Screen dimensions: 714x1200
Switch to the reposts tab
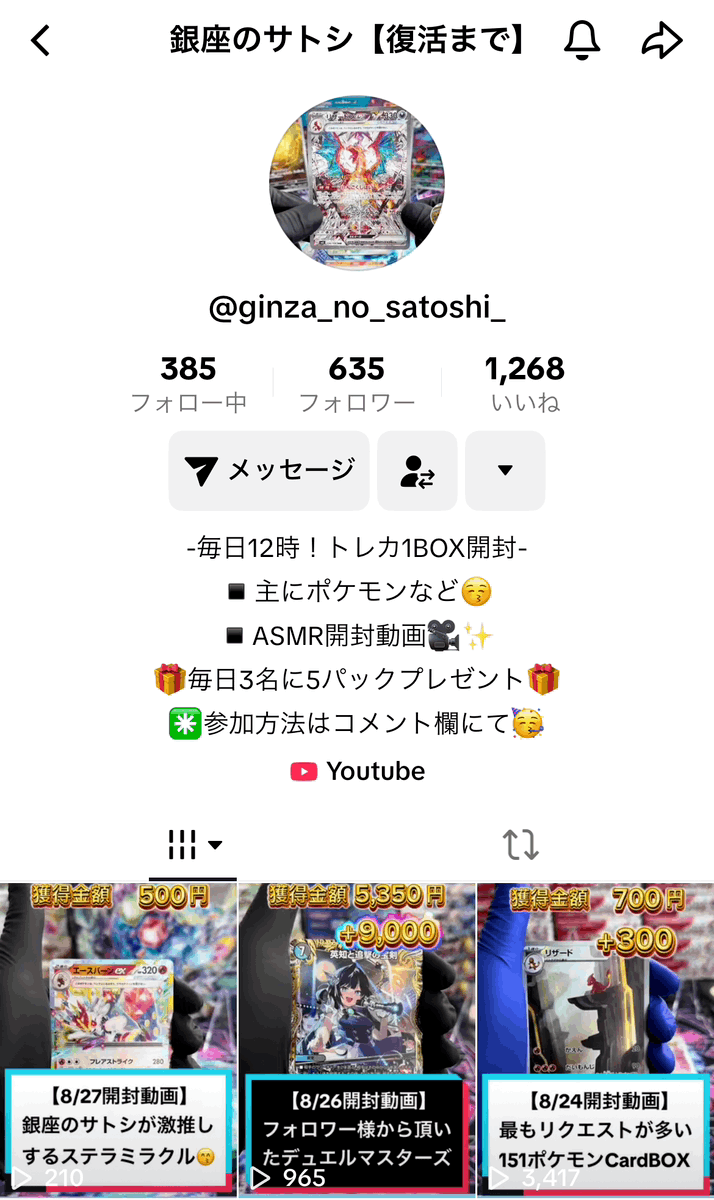coord(521,846)
